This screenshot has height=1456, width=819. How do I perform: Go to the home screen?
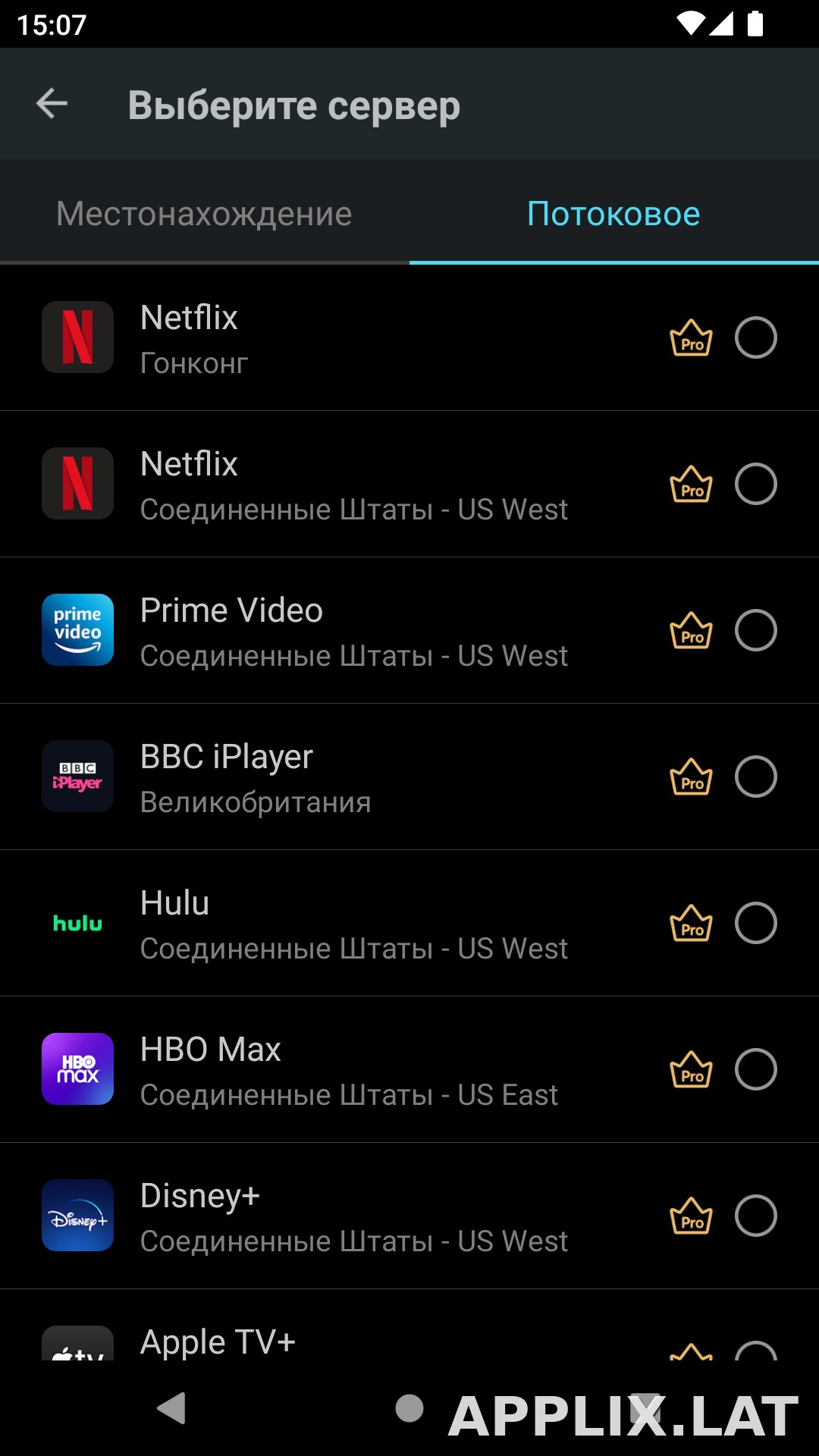point(409,1409)
